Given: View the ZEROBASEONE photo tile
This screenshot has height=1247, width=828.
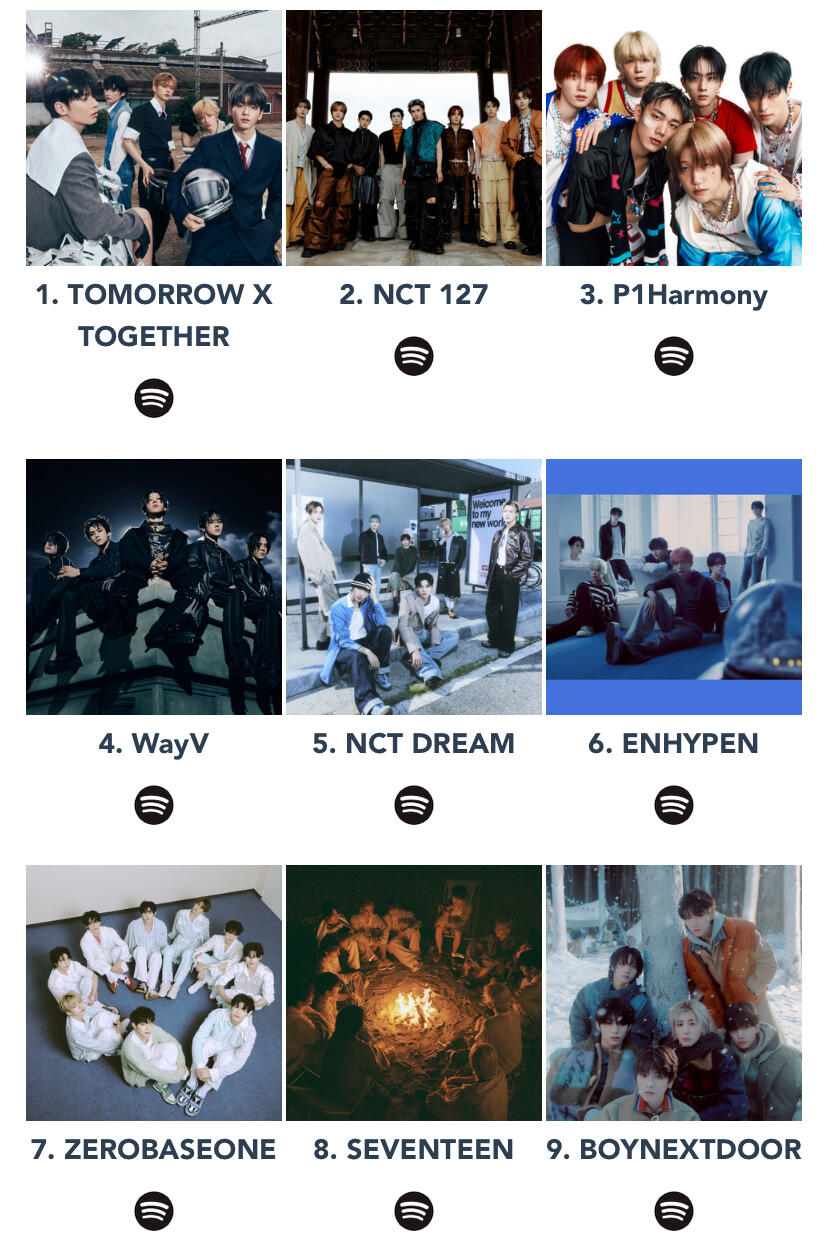Looking at the screenshot, I should click(154, 993).
